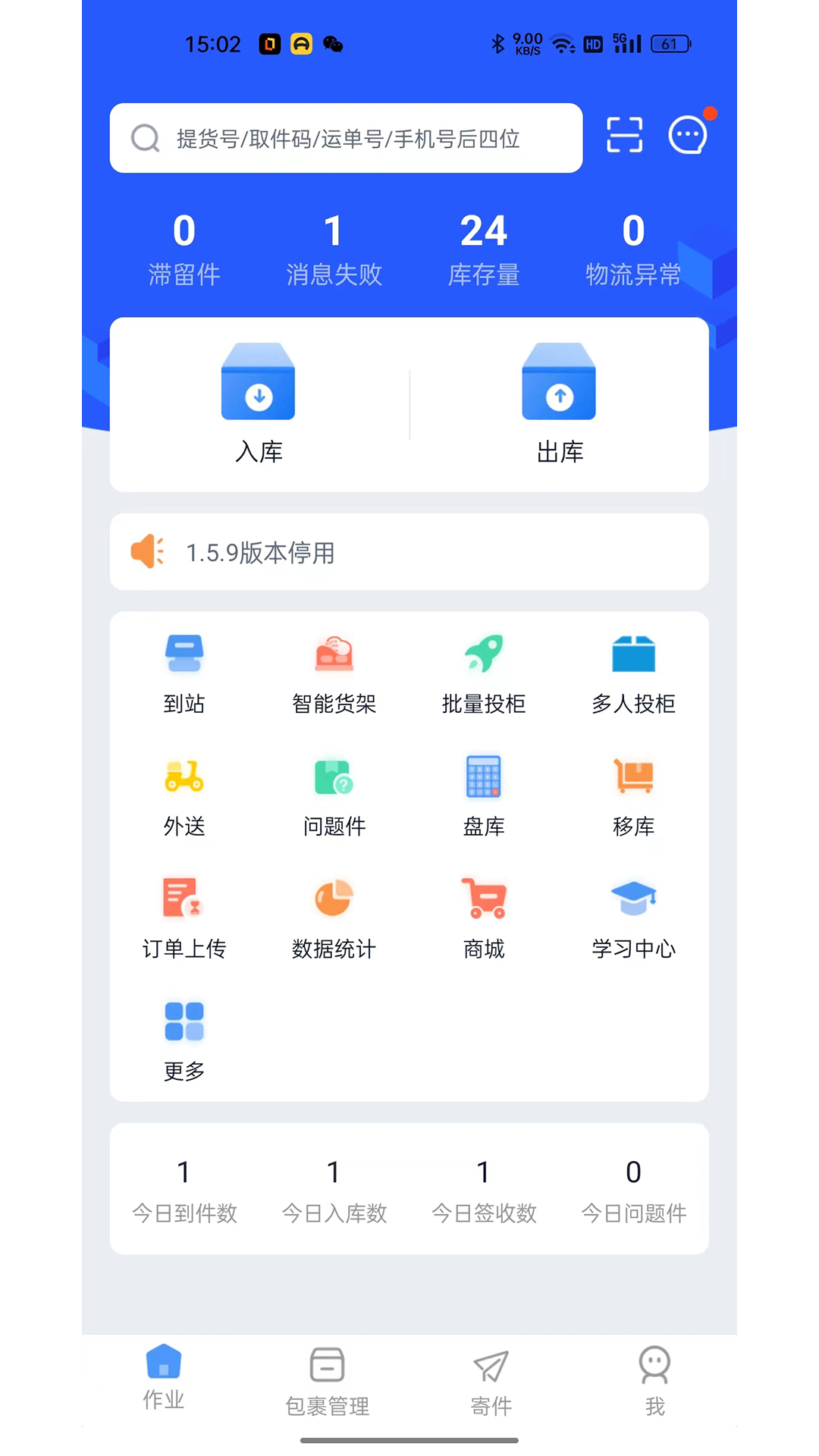
Task: Open the message chat bubble icon
Action: (x=686, y=135)
